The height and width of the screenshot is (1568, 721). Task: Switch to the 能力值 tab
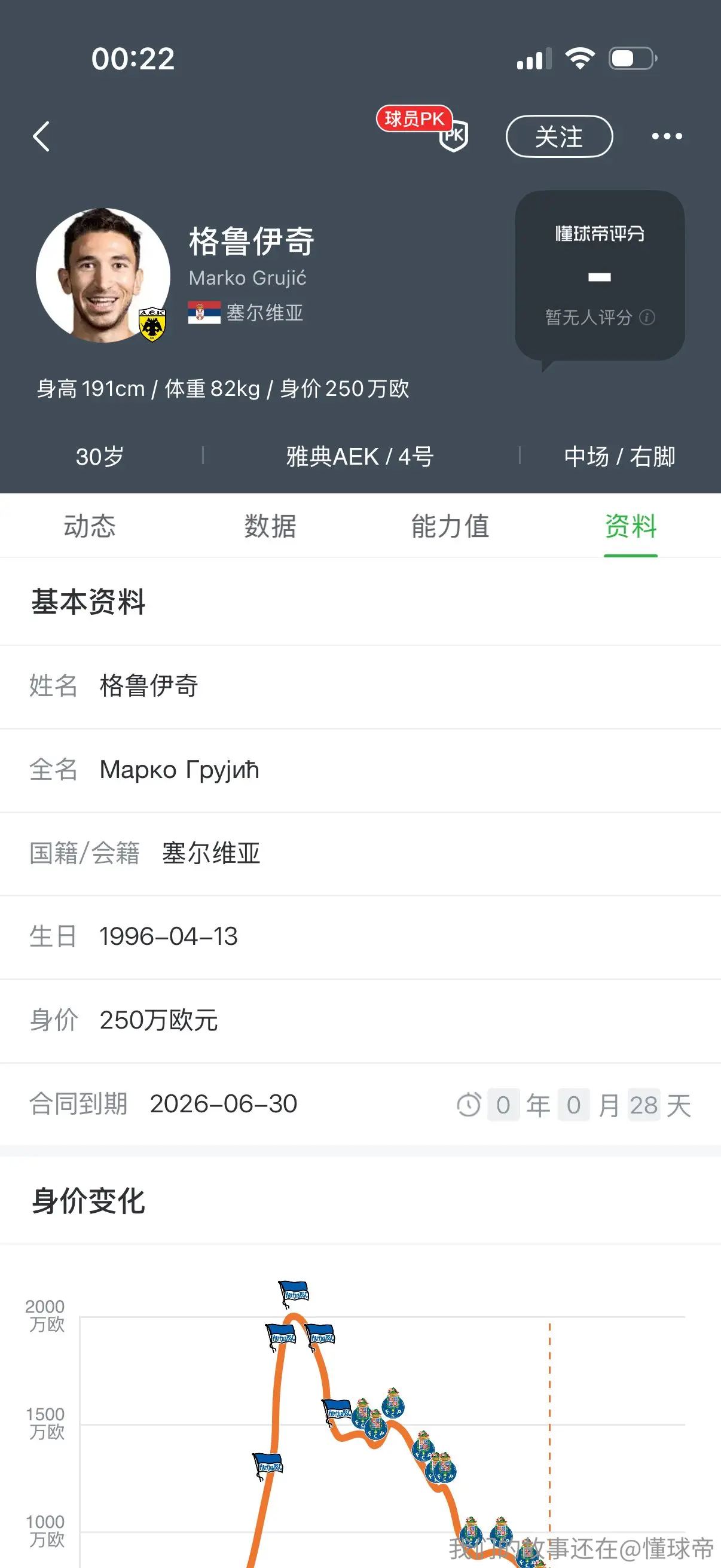pyautogui.click(x=450, y=526)
